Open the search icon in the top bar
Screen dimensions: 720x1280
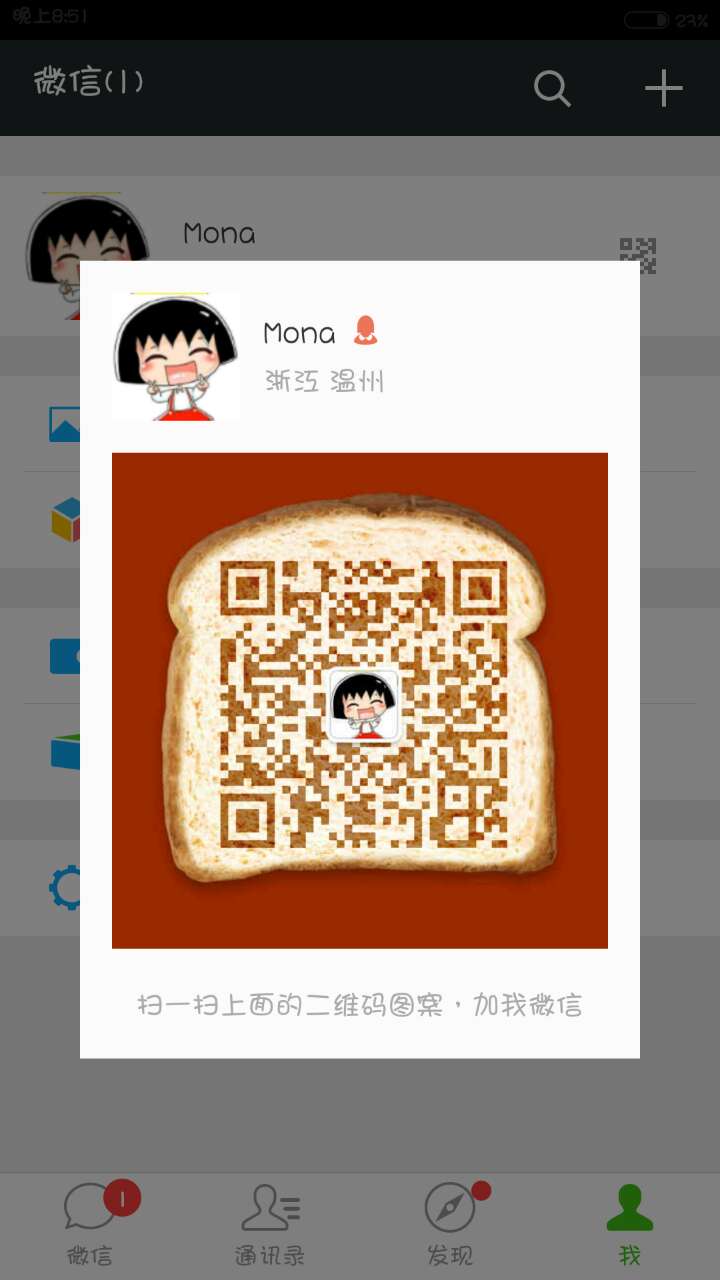(552, 89)
